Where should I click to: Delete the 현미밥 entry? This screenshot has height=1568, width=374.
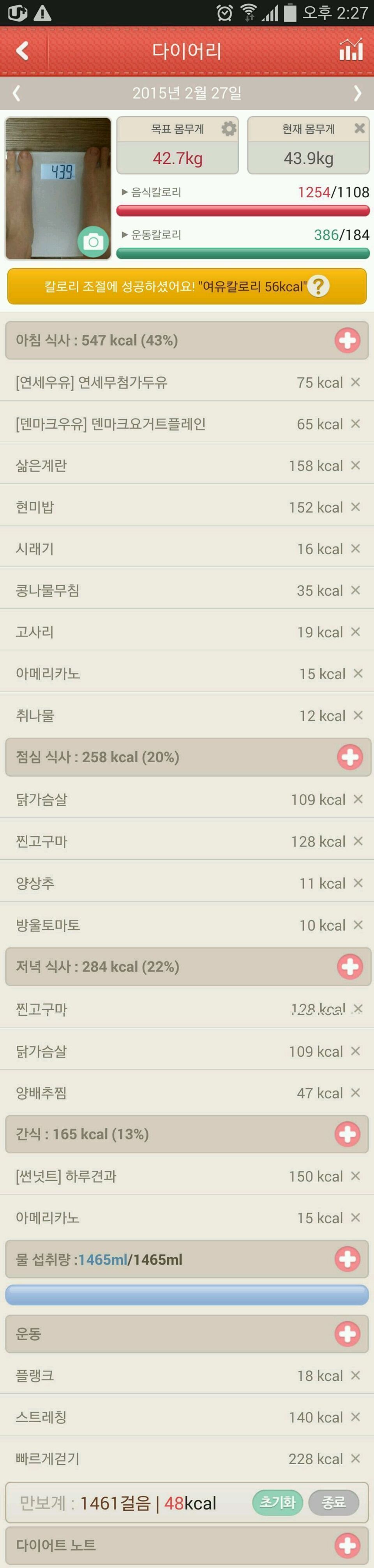(x=356, y=506)
